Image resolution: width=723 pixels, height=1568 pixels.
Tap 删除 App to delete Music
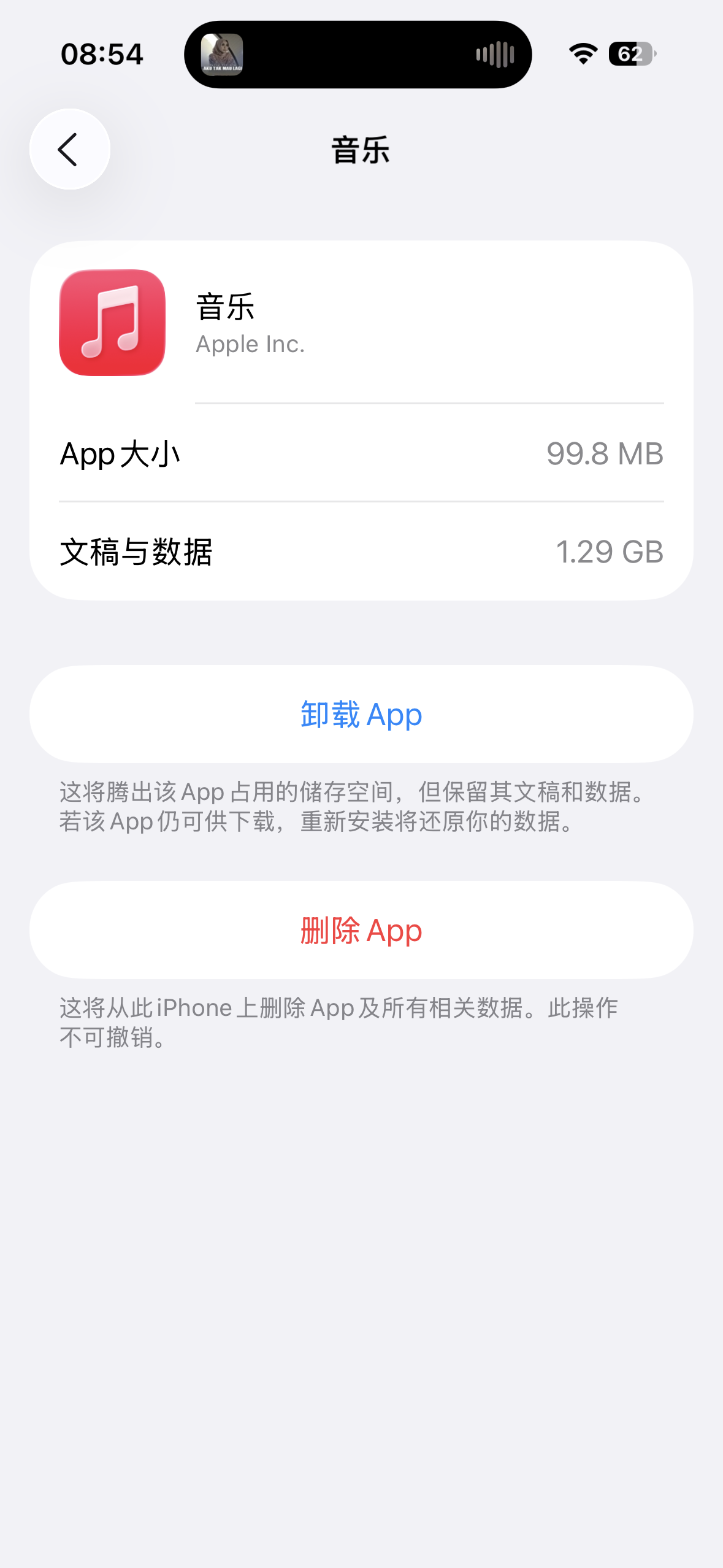tap(361, 930)
